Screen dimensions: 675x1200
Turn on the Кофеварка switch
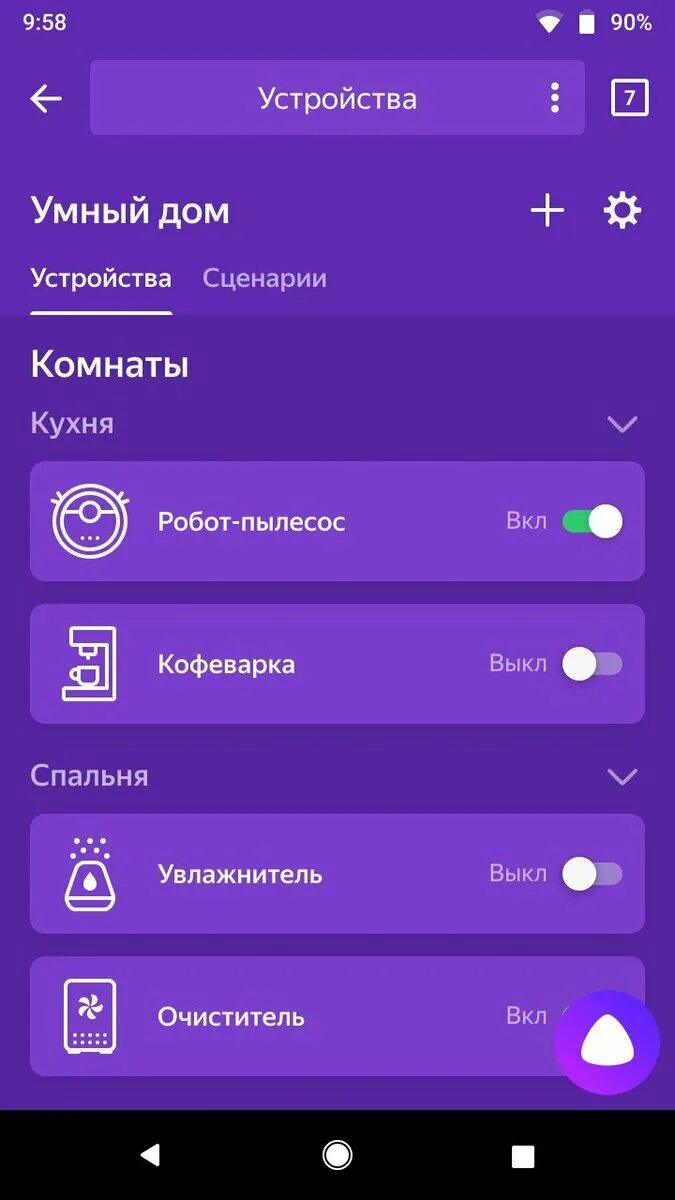pos(592,664)
